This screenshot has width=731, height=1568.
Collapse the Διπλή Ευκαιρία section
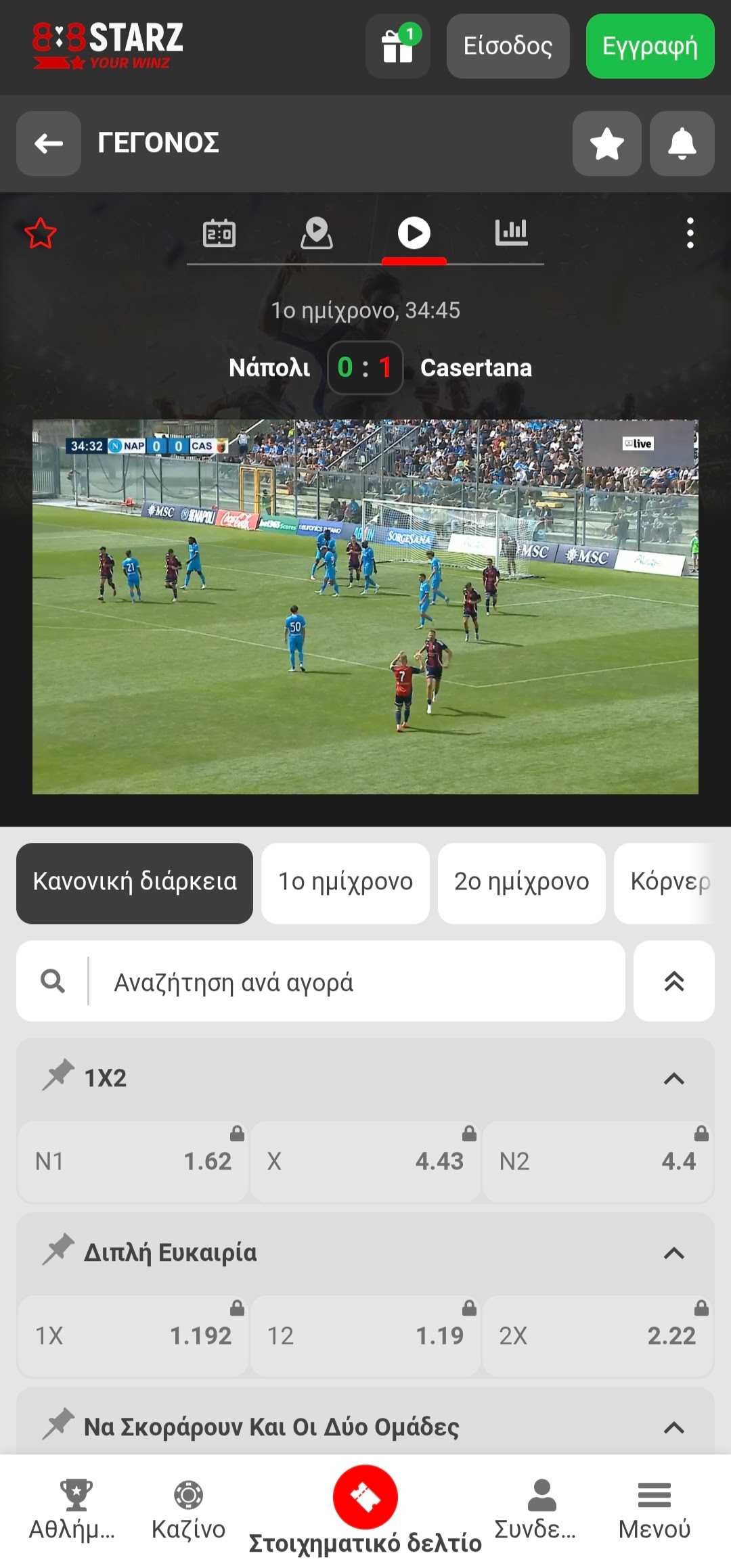(673, 1253)
